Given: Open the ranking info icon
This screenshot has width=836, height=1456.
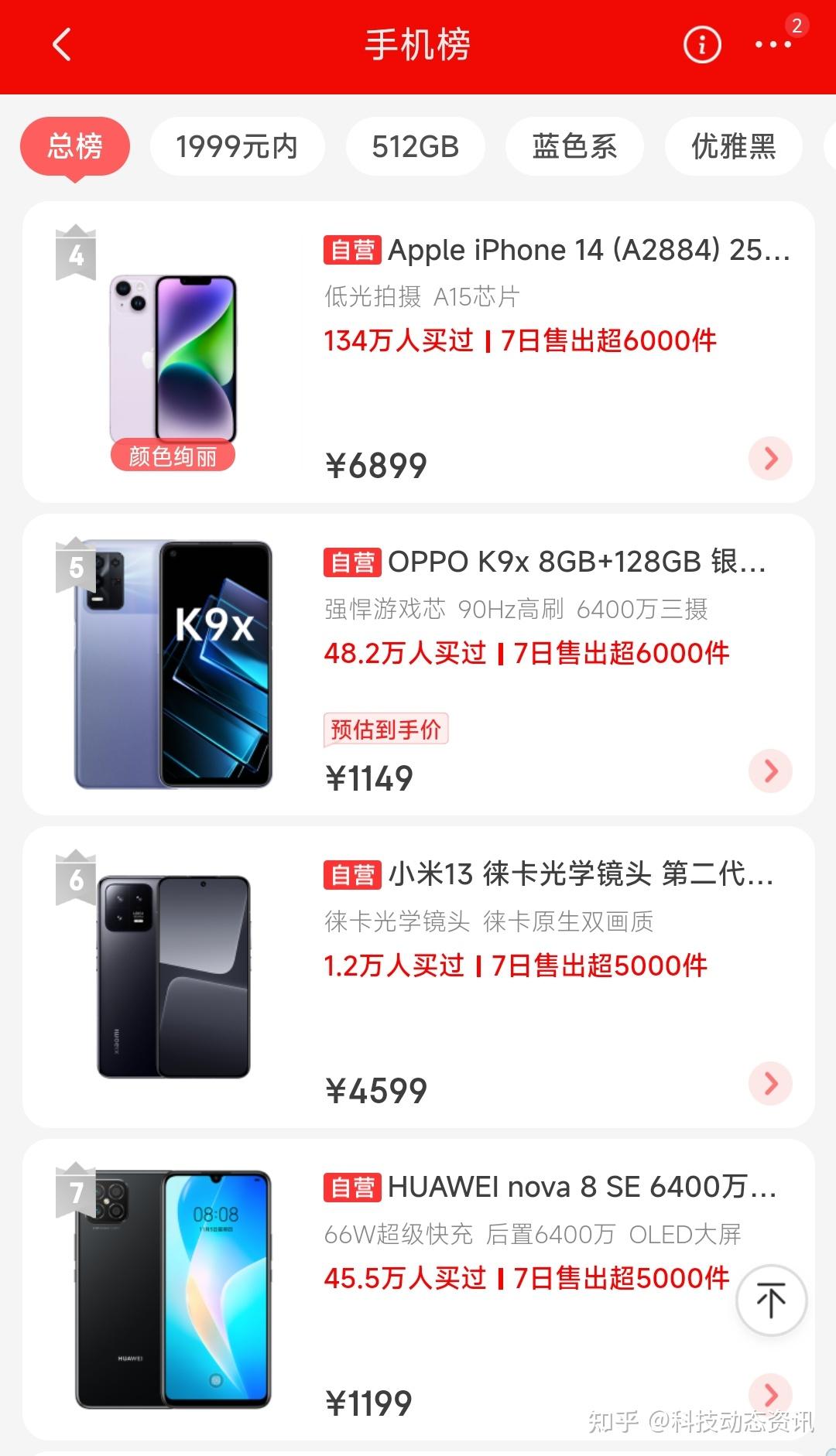Looking at the screenshot, I should point(702,45).
